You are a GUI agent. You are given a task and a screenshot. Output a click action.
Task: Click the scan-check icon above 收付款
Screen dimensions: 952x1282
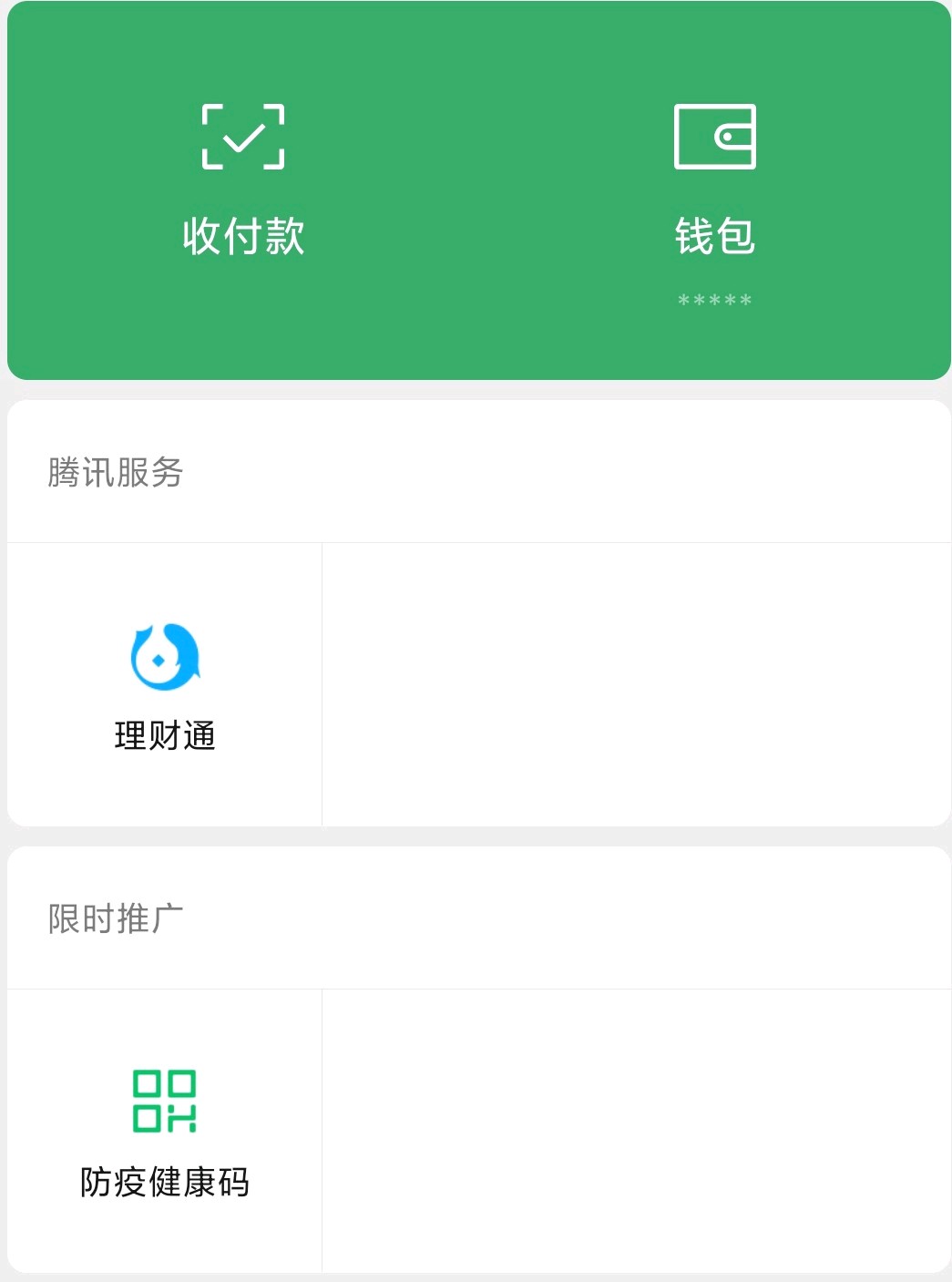(242, 138)
